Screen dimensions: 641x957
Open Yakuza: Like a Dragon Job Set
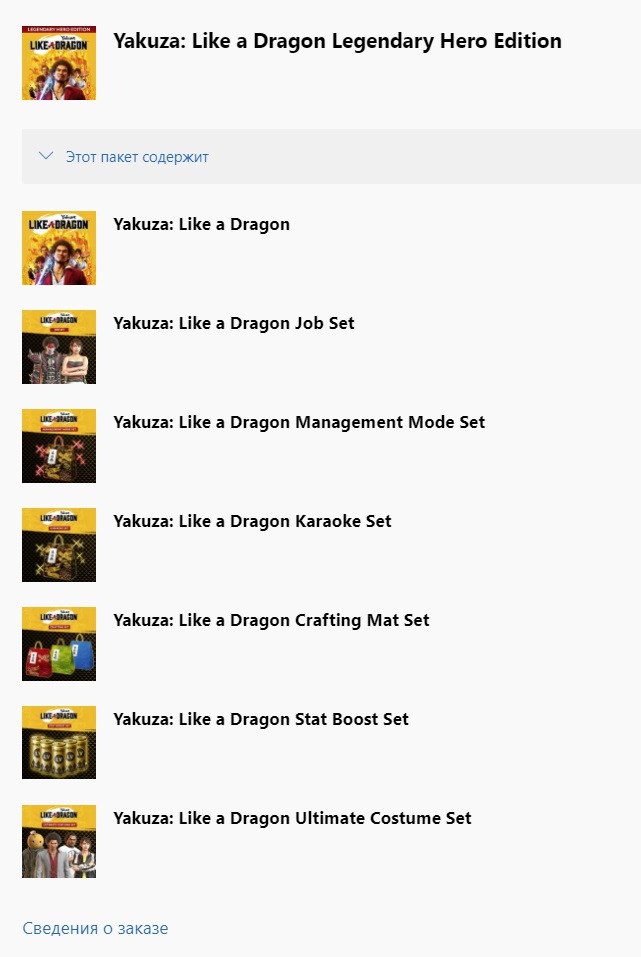coord(233,323)
